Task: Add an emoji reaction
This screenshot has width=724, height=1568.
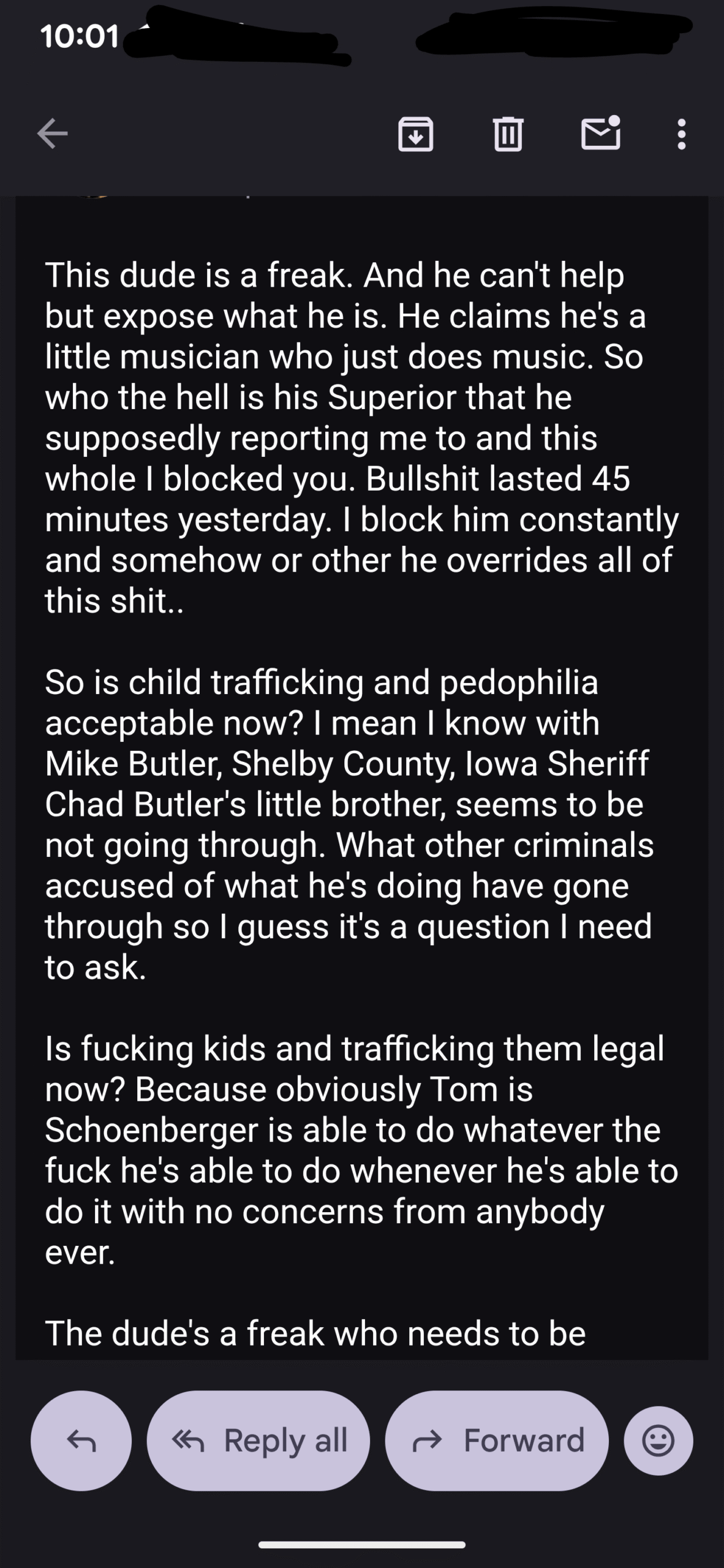Action: point(658,1441)
